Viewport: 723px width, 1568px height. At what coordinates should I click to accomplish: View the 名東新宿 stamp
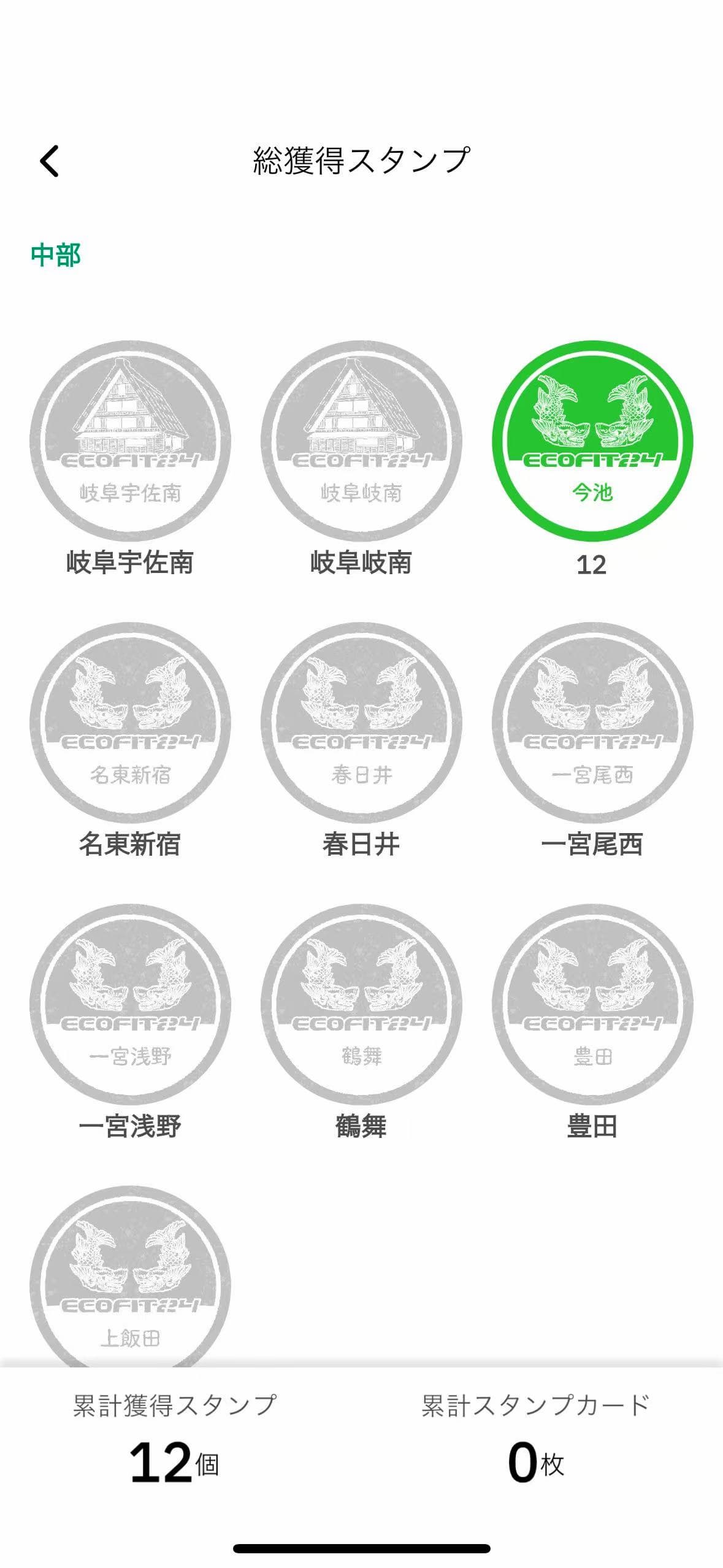coord(130,723)
